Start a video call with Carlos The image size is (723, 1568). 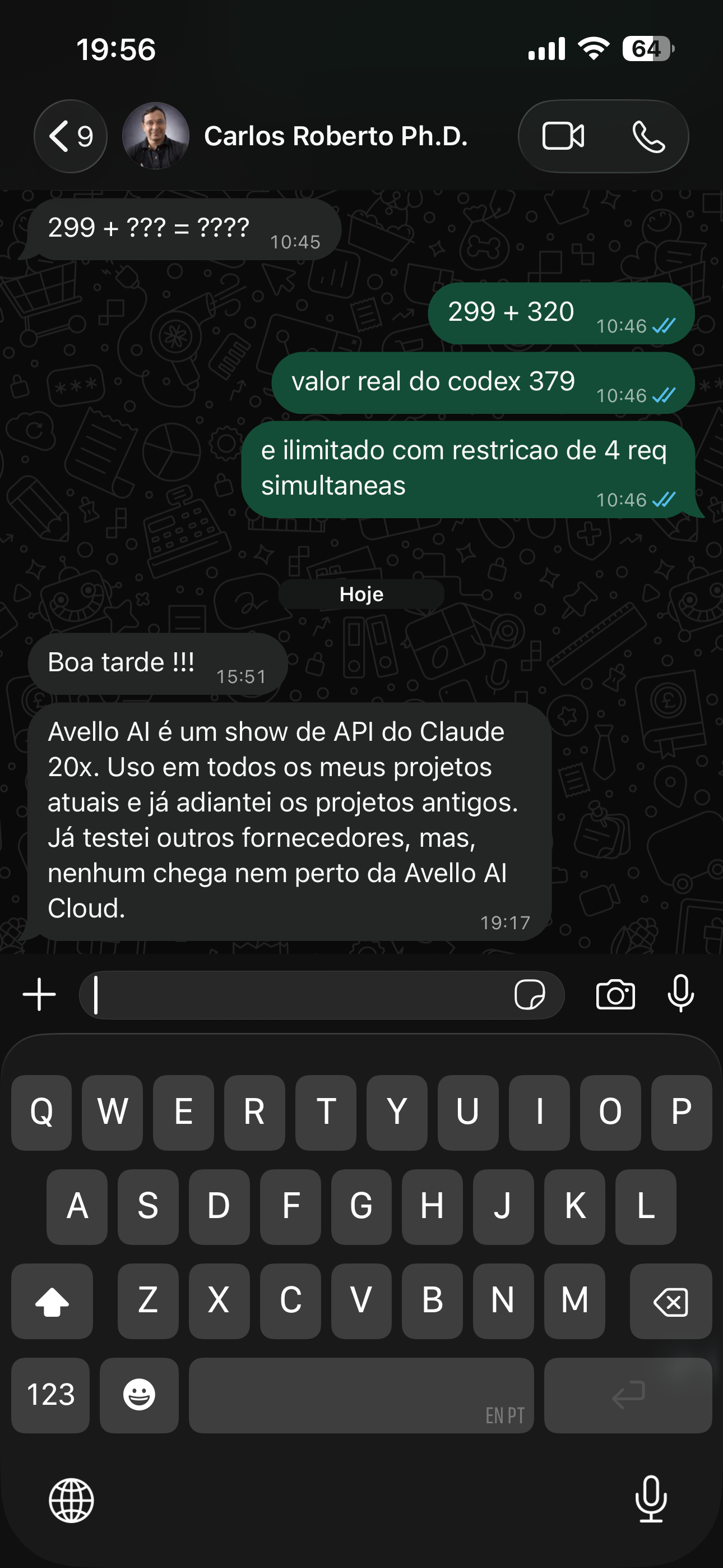[563, 136]
